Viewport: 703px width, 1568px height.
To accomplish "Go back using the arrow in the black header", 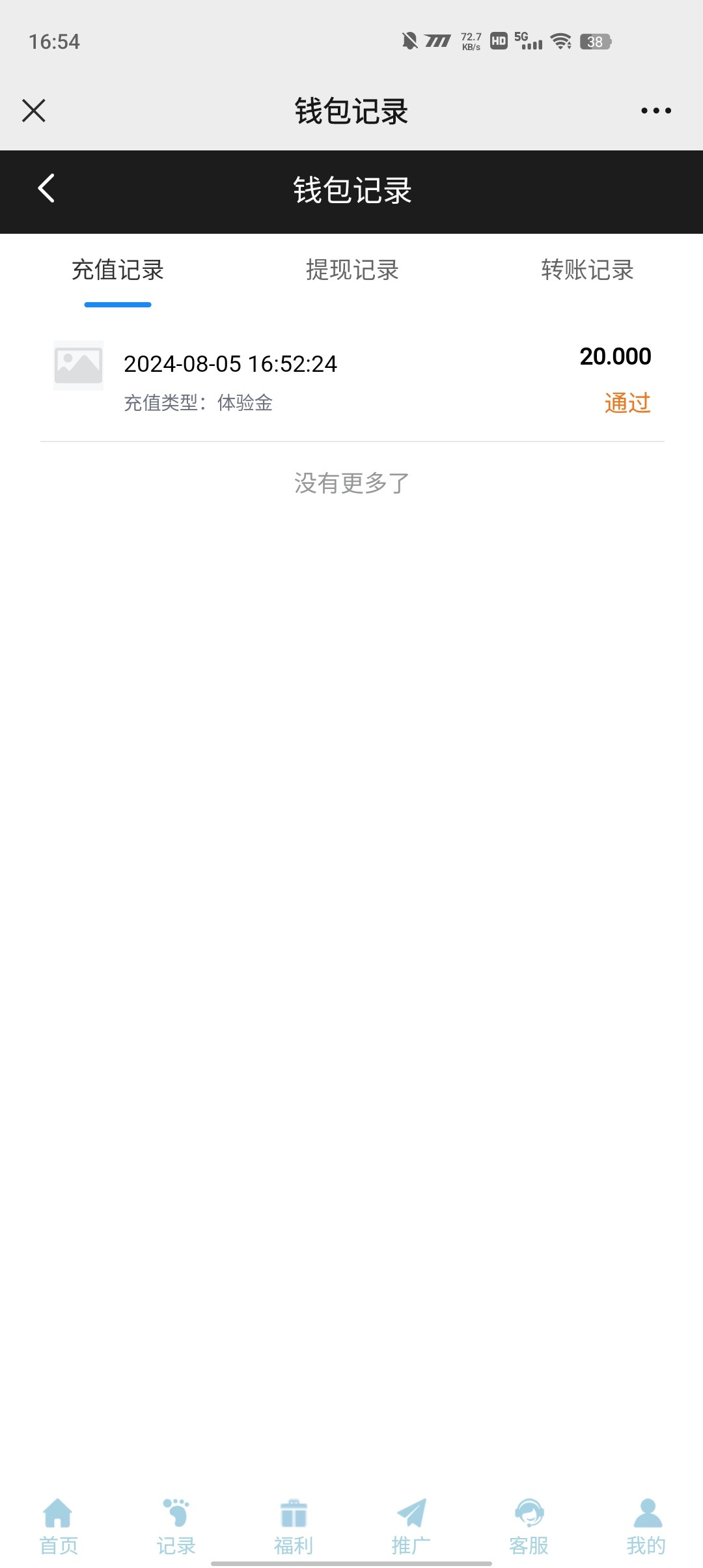I will (46, 189).
